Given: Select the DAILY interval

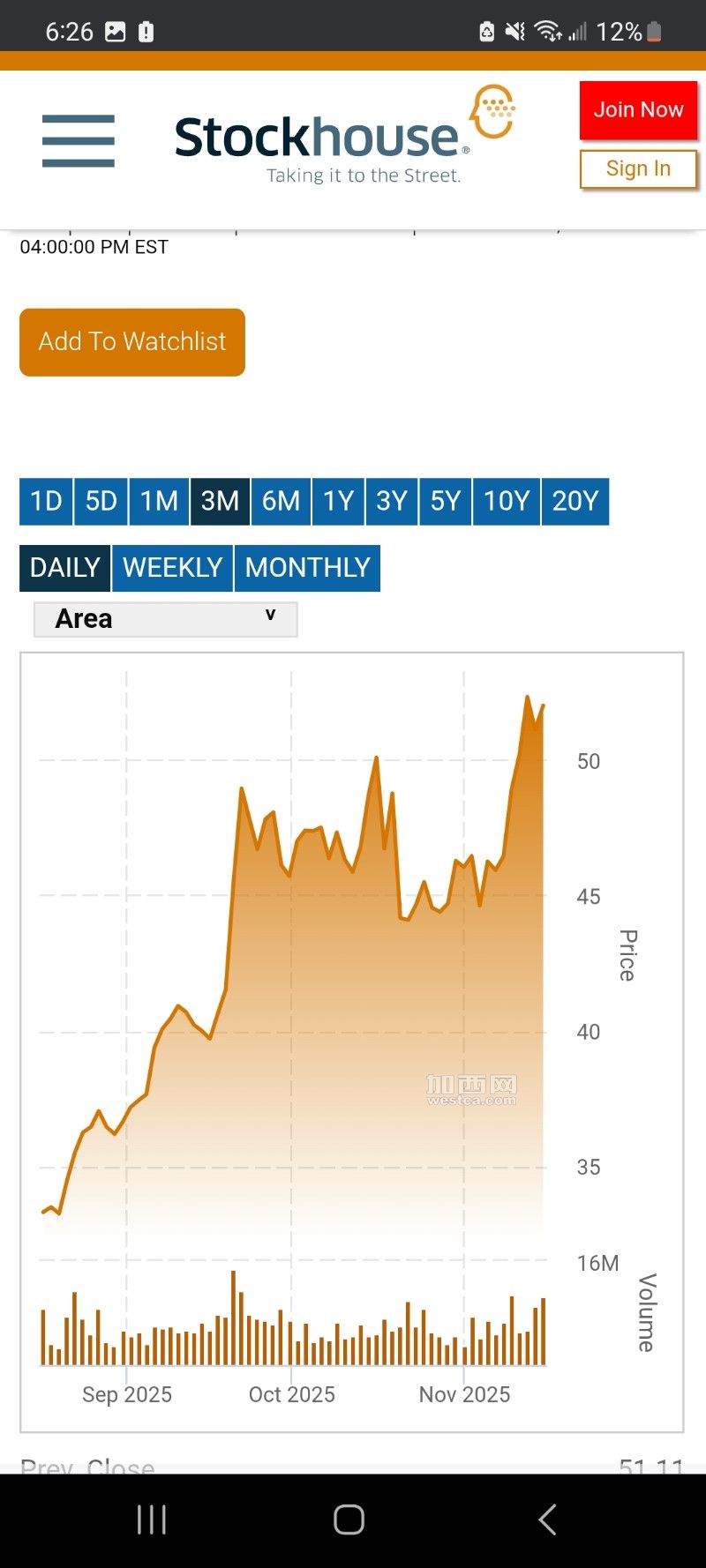Looking at the screenshot, I should tap(65, 568).
